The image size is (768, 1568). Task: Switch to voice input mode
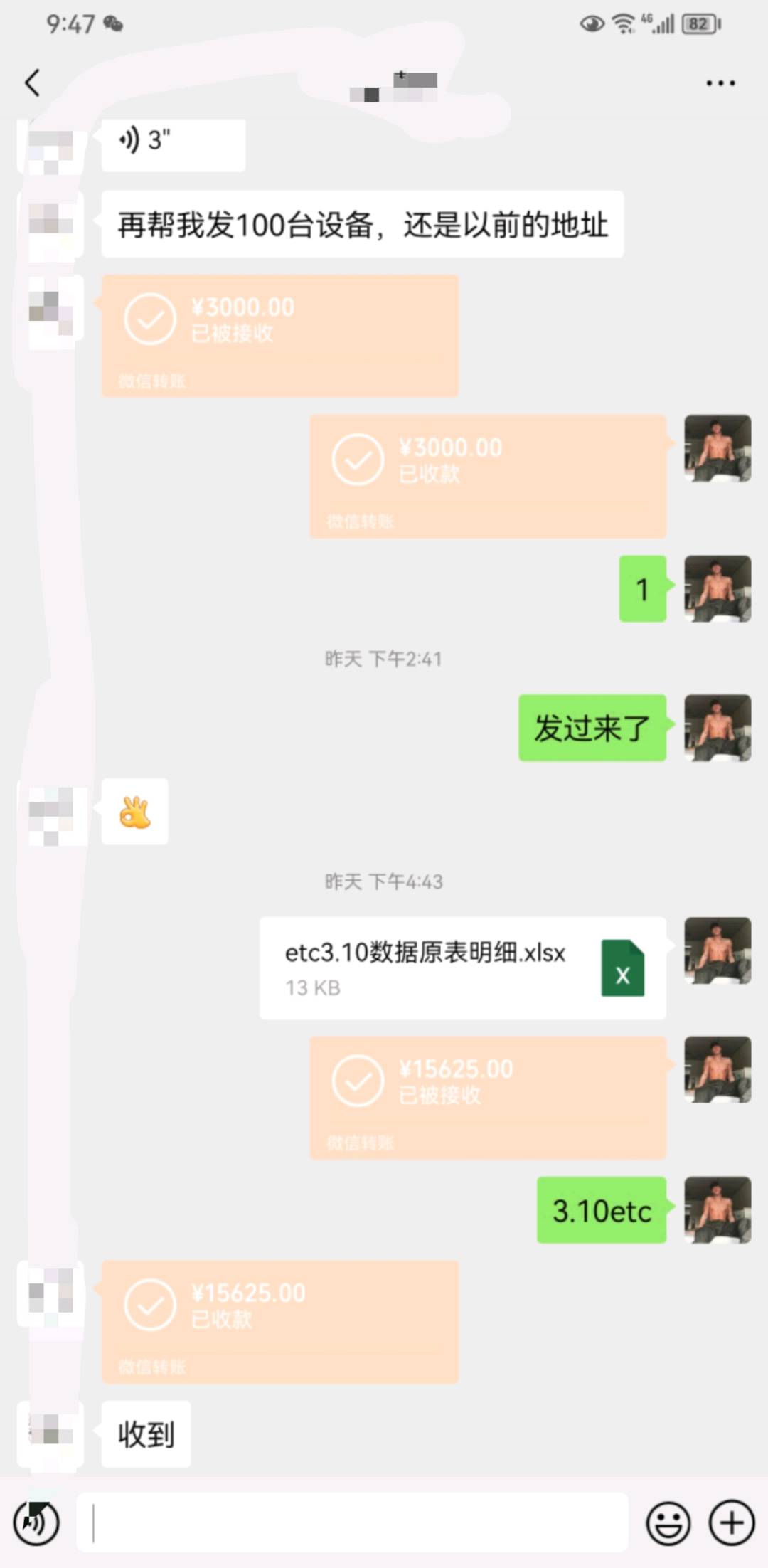point(36,1522)
